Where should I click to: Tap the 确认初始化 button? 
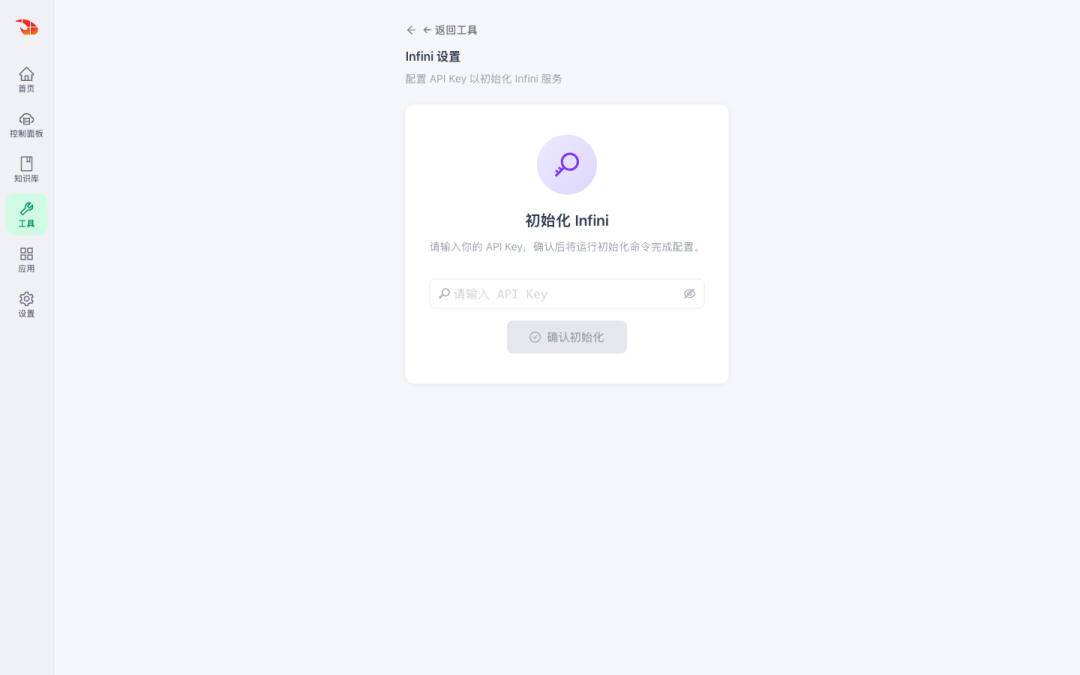point(566,338)
